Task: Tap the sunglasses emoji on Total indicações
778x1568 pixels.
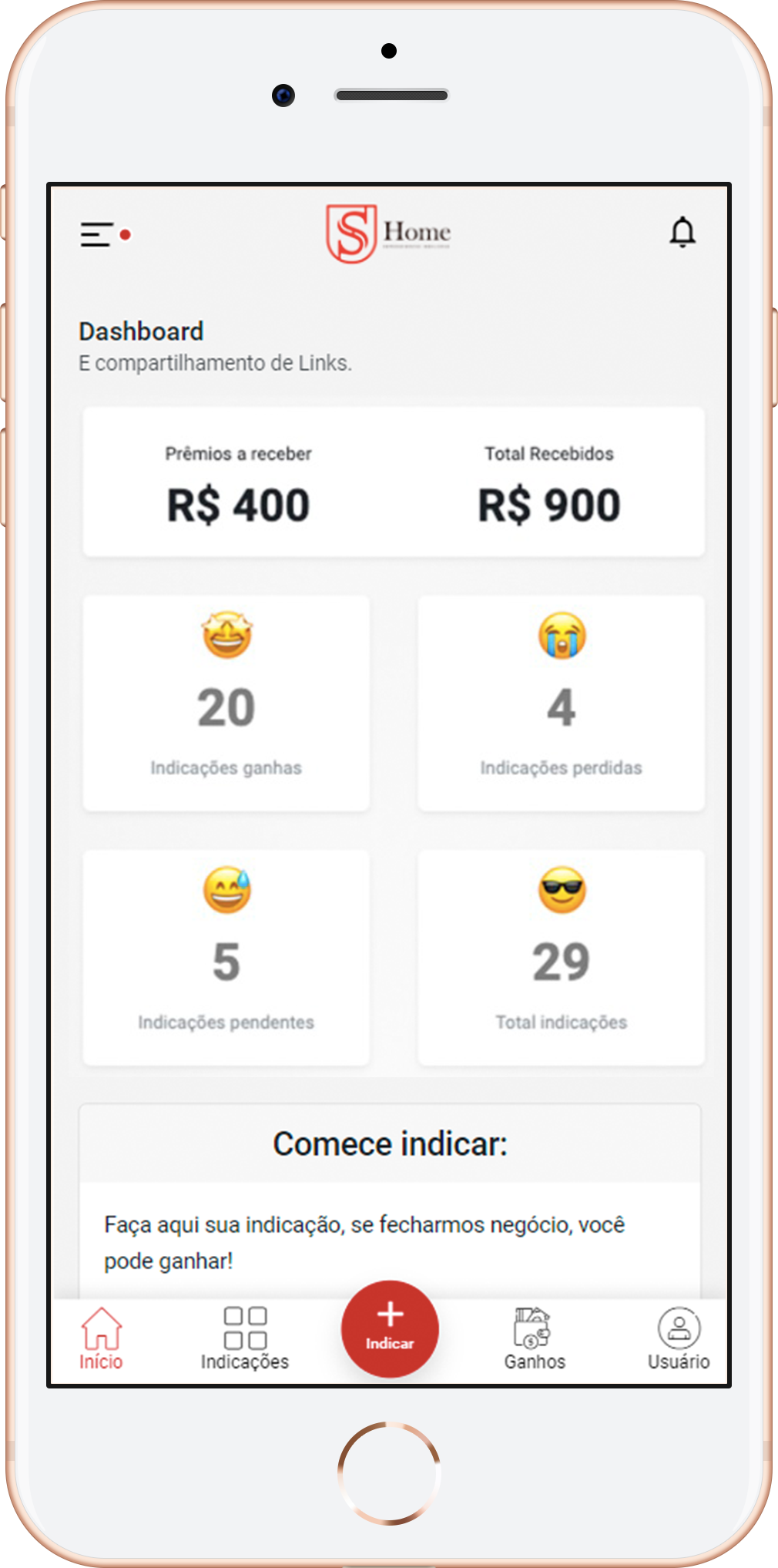Action: click(562, 891)
